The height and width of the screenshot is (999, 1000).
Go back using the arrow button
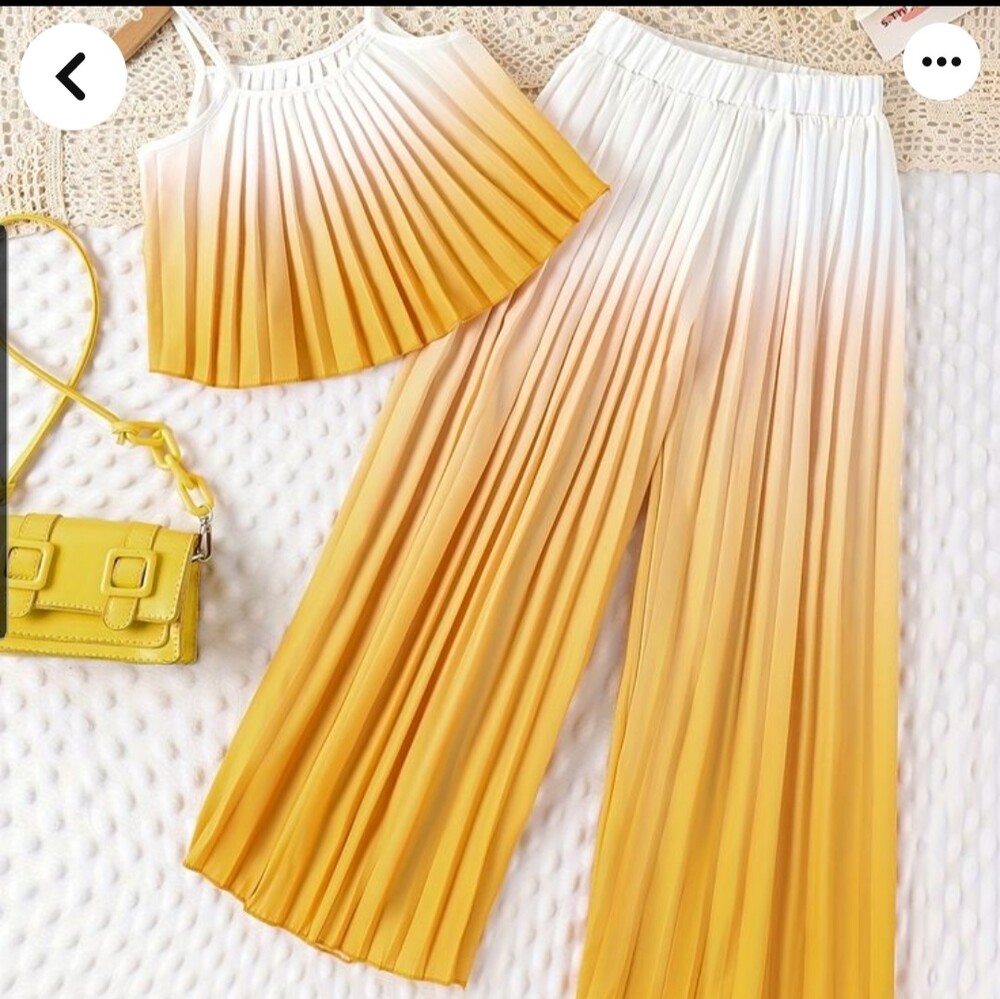(x=72, y=76)
